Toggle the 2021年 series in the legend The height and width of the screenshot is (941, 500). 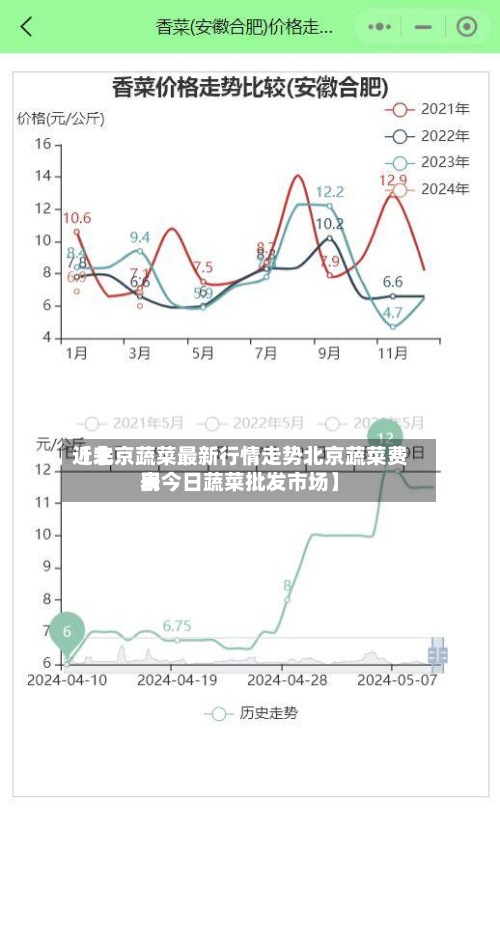point(427,109)
